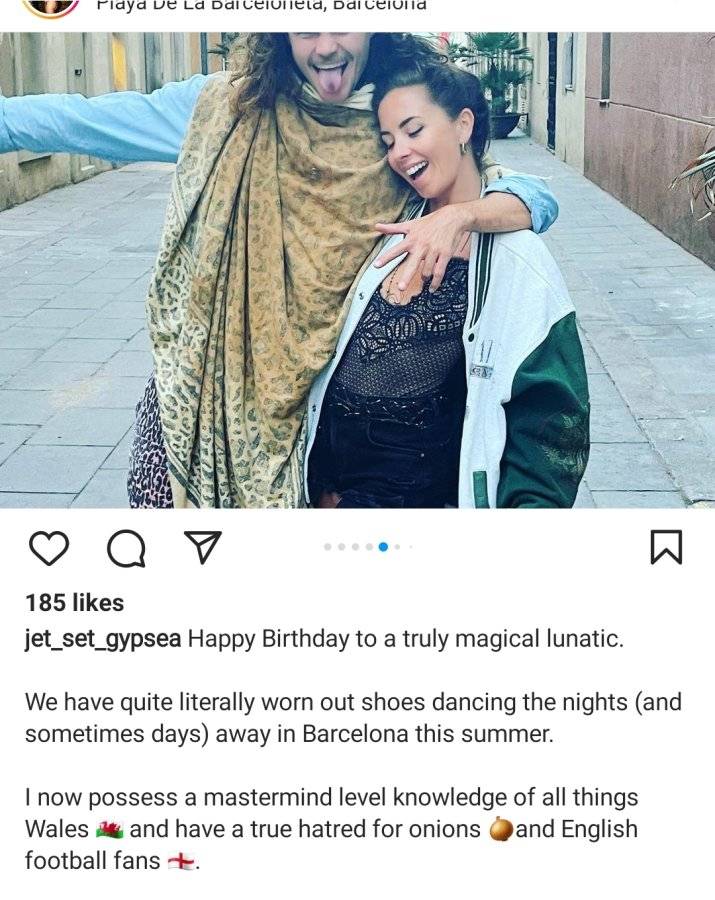Share the post via paper plane icon
The height and width of the screenshot is (900, 715).
click(203, 547)
